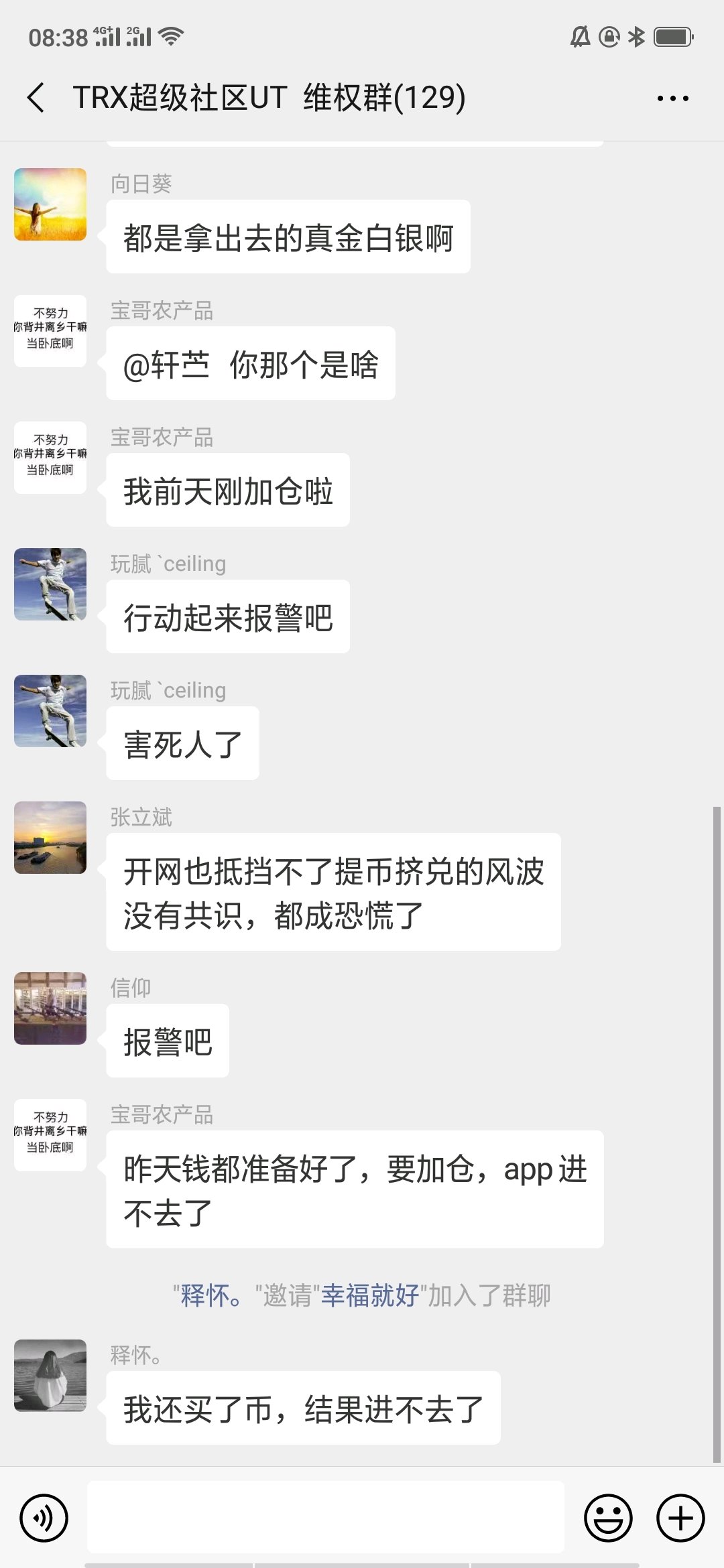Switch to voice message input
The width and height of the screenshot is (724, 1568).
[44, 1518]
